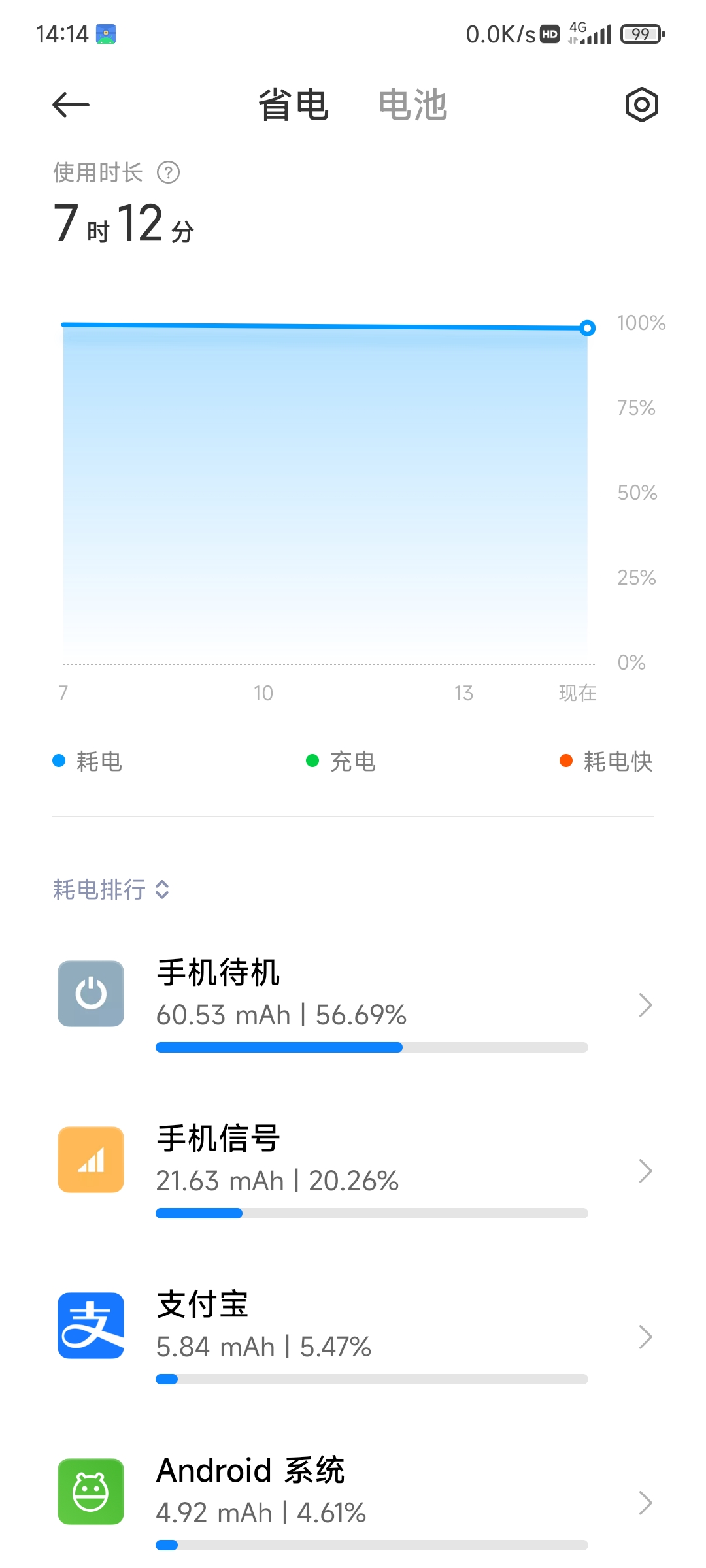Open 手机待机 power usage details
The width and height of the screenshot is (706, 1568).
pyautogui.click(x=353, y=1005)
